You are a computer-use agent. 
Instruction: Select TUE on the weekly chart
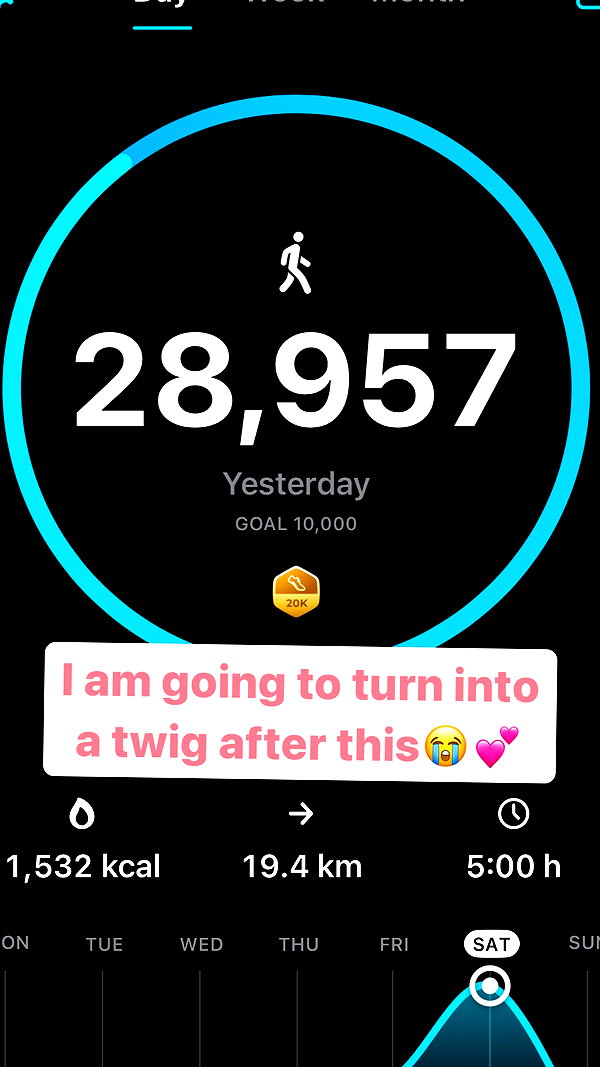coord(104,945)
